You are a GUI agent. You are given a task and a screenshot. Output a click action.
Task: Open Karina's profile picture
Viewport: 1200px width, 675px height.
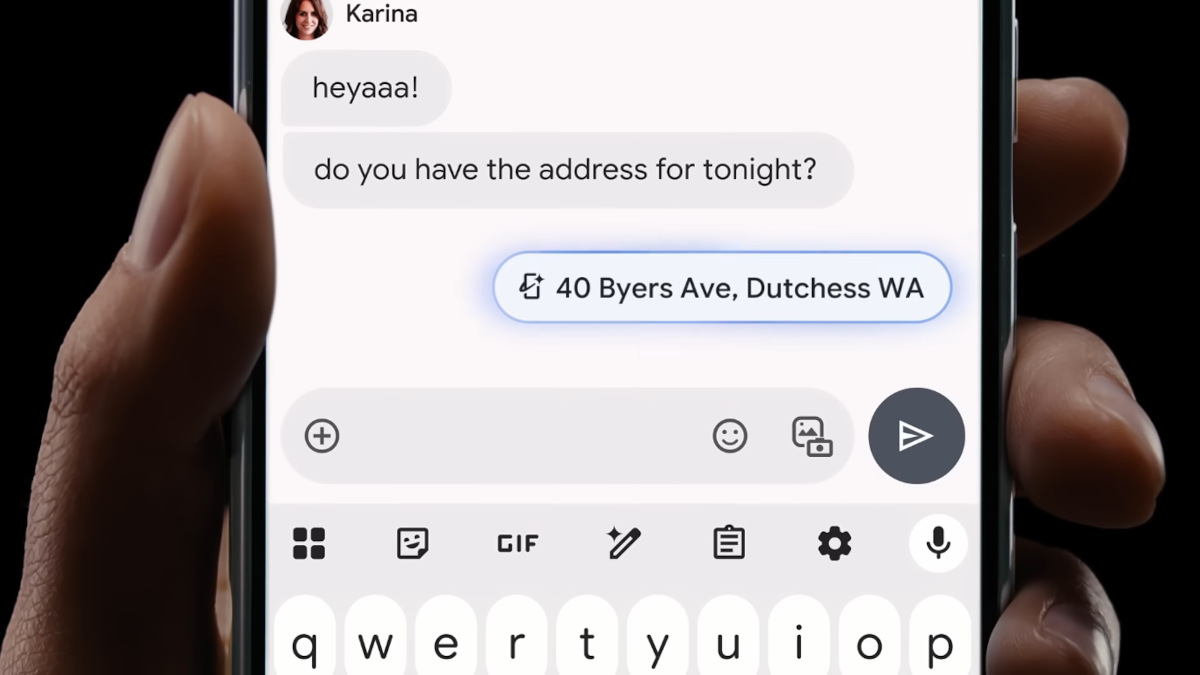[x=306, y=18]
